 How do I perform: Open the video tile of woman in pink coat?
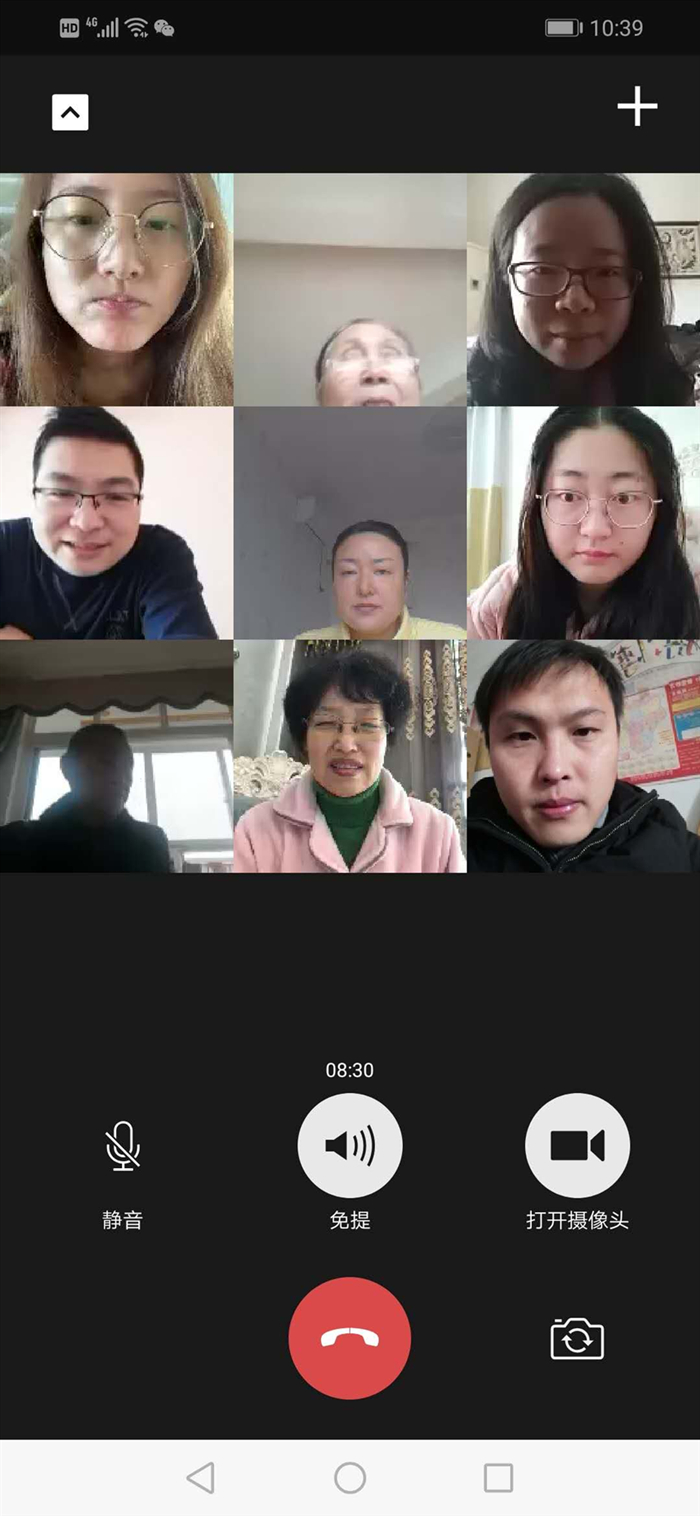[350, 757]
